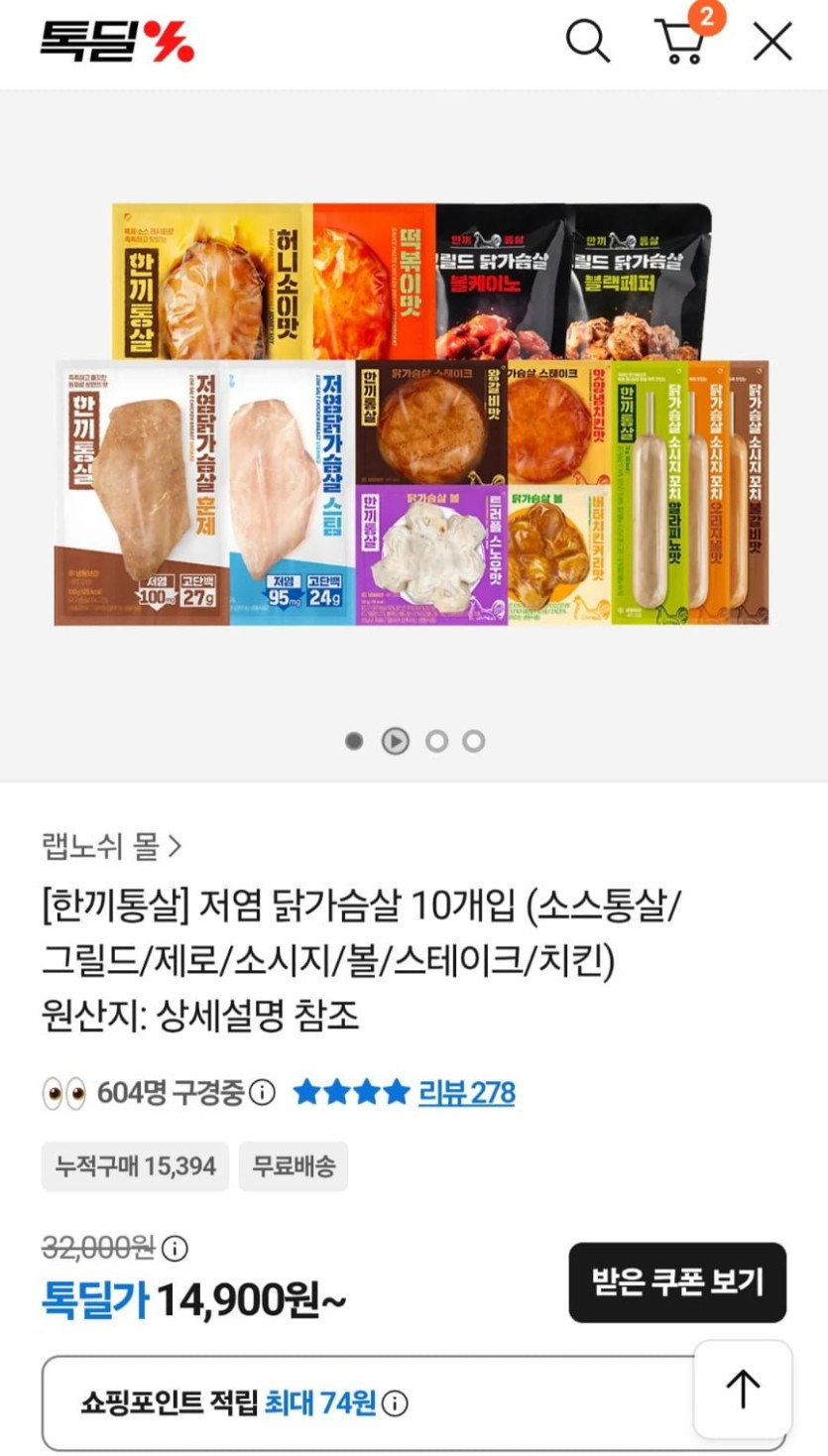
Task: Open the shopping cart
Action: point(680,42)
